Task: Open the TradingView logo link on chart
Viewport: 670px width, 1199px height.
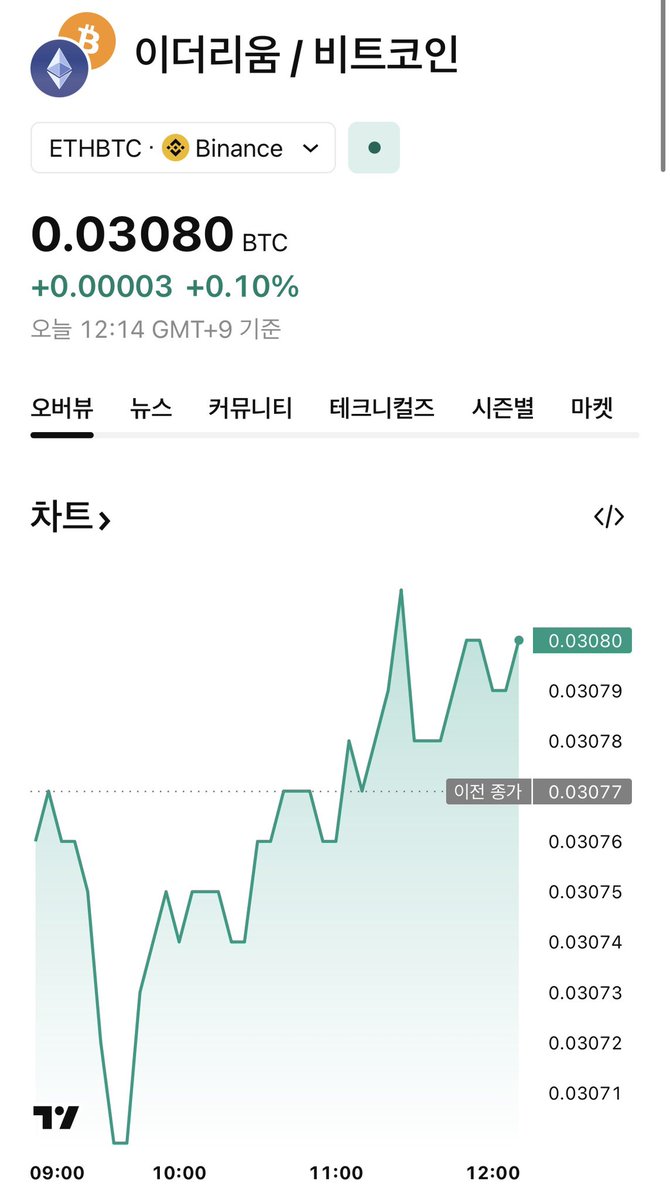Action: (x=56, y=1118)
